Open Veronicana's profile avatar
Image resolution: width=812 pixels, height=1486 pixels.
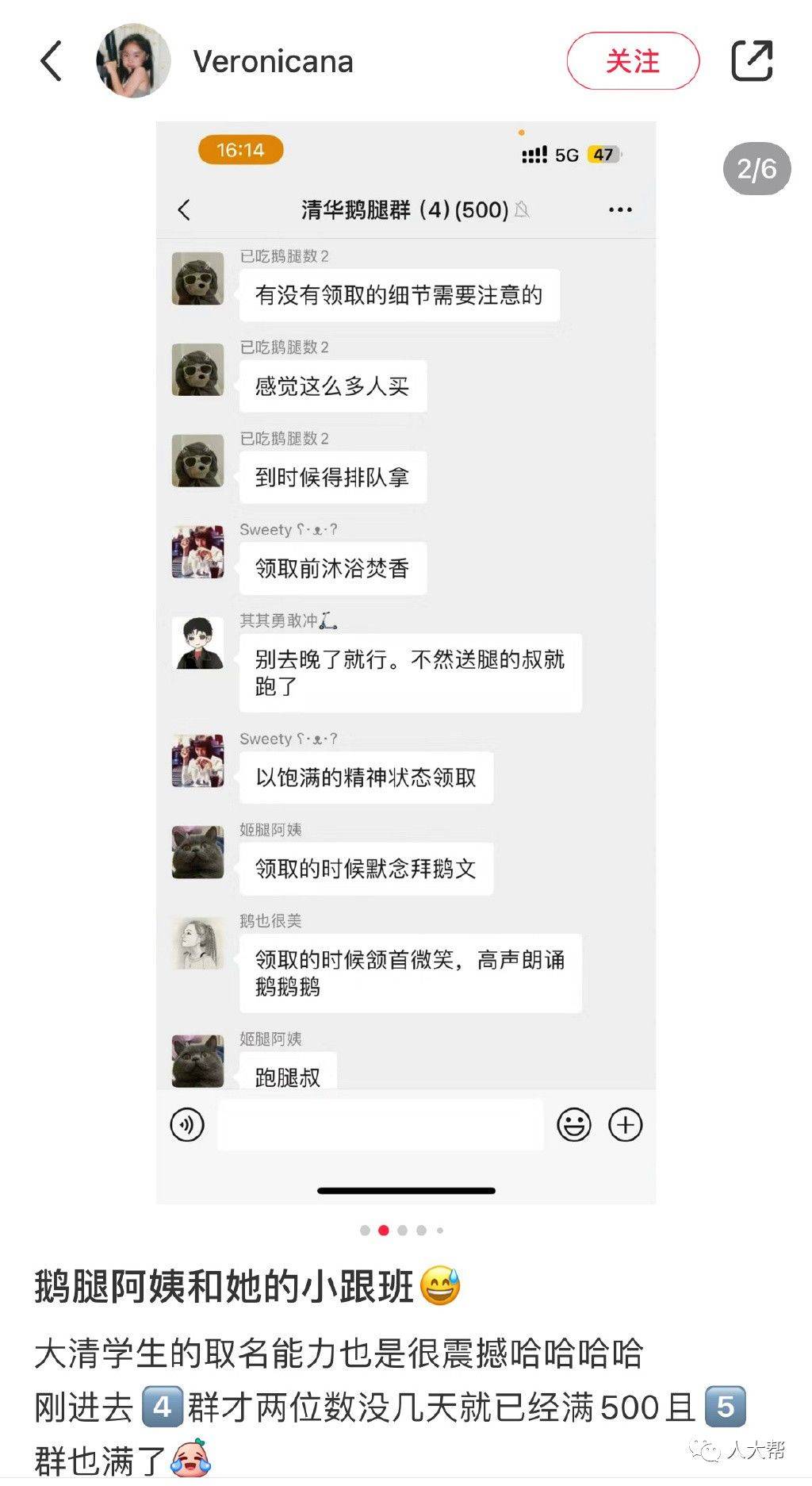point(133,61)
